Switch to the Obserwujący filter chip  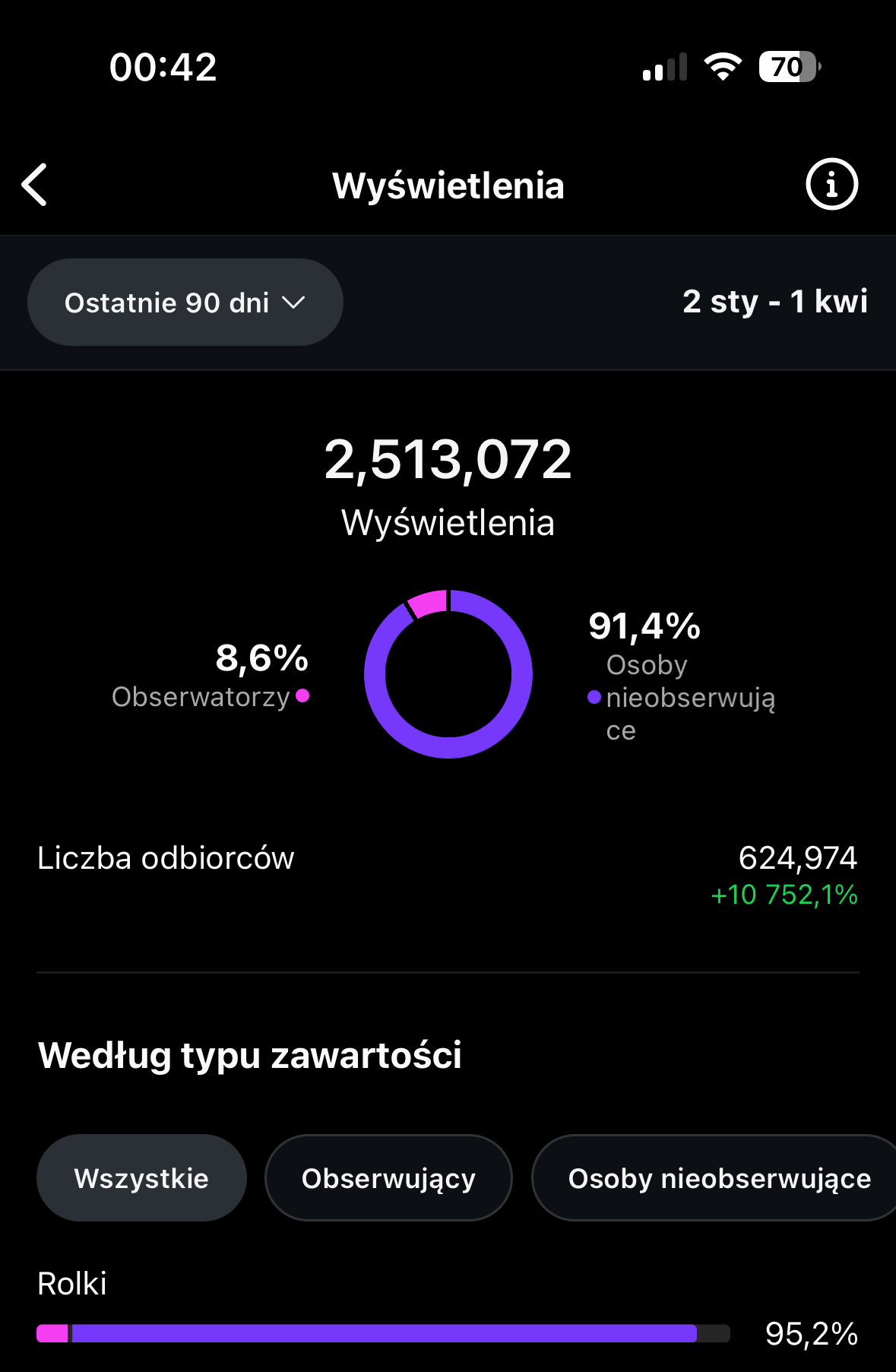tap(388, 1178)
